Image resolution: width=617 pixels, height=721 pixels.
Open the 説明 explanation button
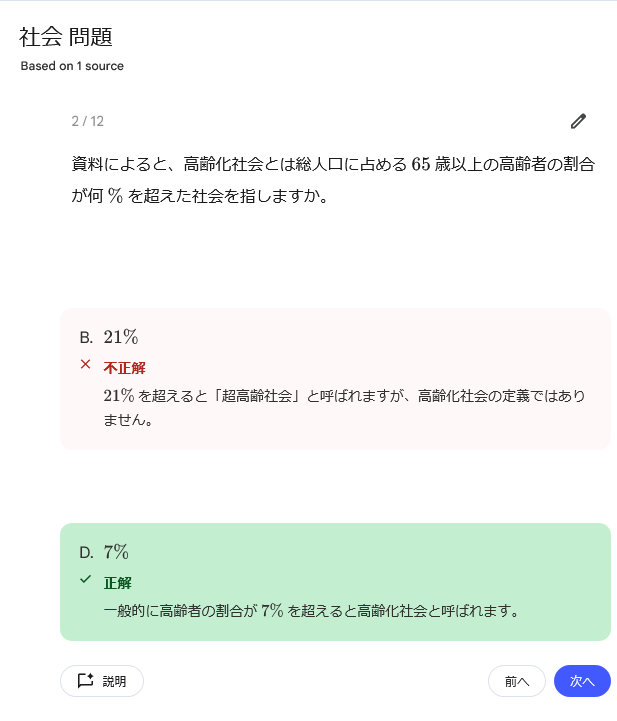coord(102,681)
